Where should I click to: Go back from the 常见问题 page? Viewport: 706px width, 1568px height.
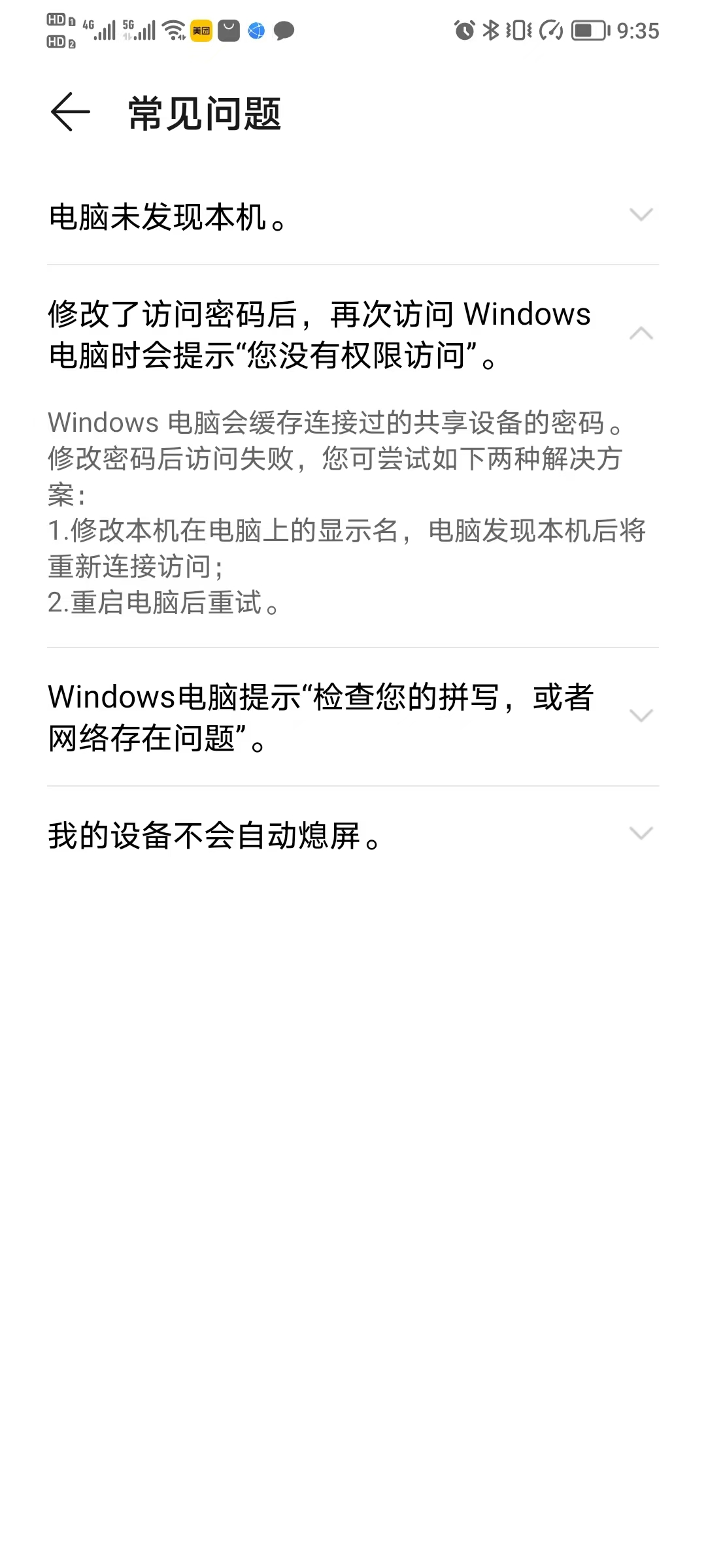point(70,112)
